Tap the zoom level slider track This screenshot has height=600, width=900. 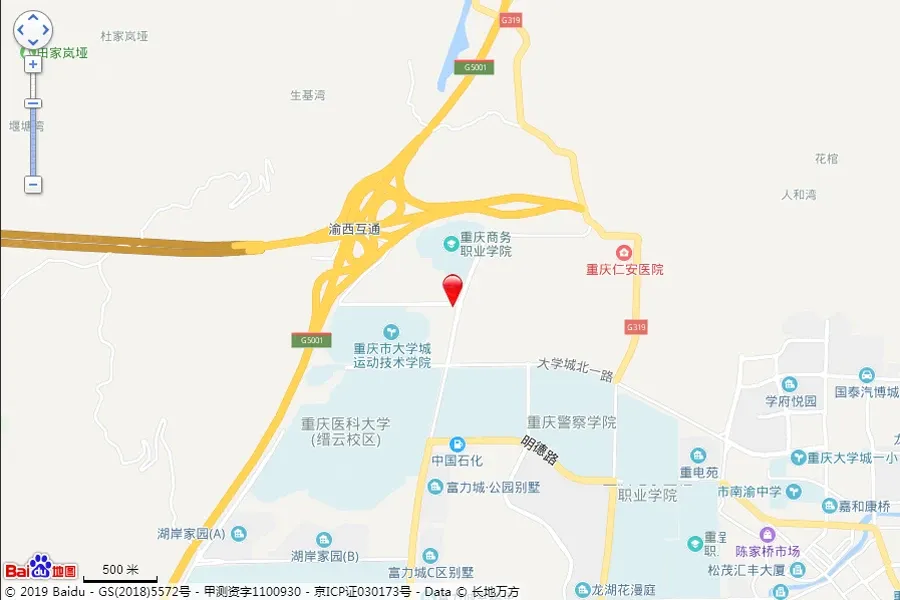[x=33, y=140]
